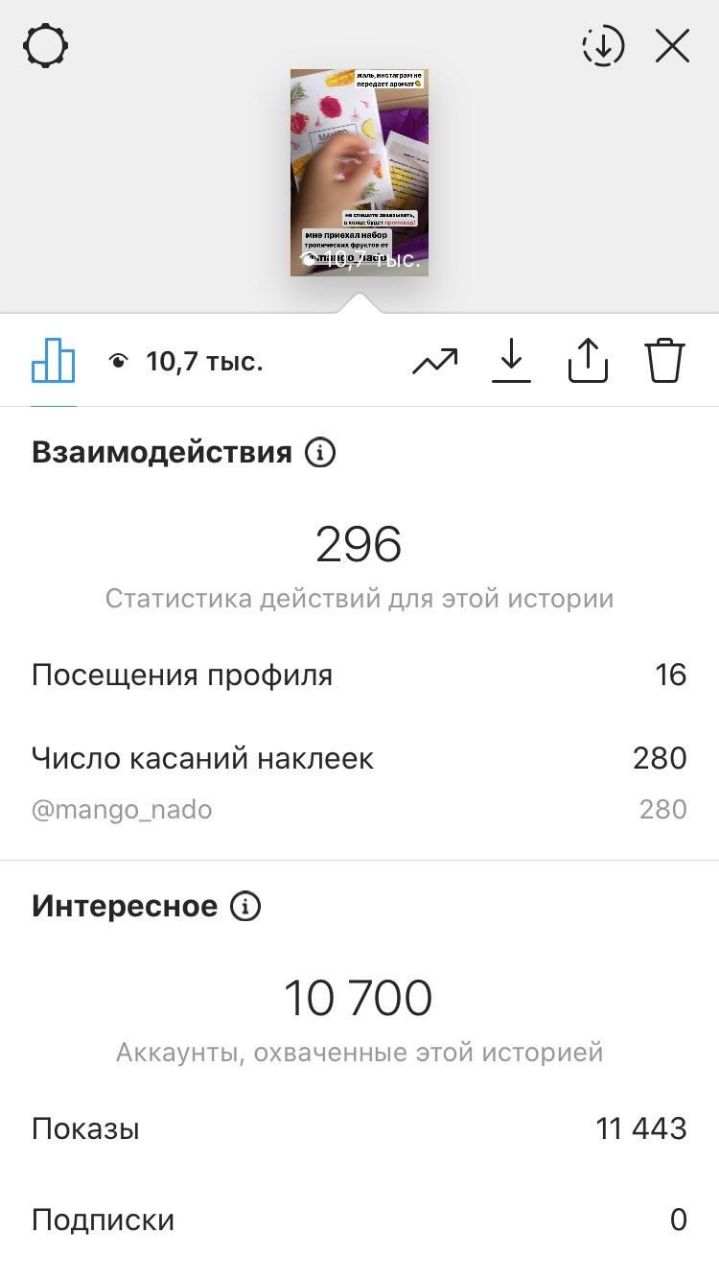Image resolution: width=719 pixels, height=1280 pixels.
Task: Switch to the bar chart insights tab
Action: click(x=53, y=360)
